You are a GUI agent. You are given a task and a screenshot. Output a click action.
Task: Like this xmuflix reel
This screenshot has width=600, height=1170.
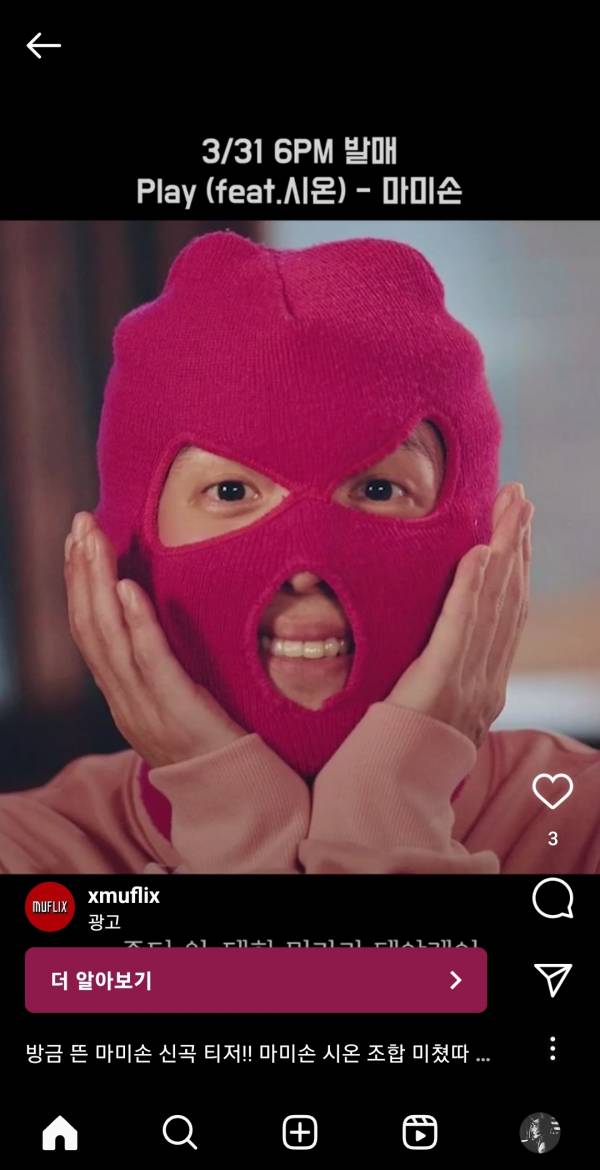pyautogui.click(x=552, y=792)
